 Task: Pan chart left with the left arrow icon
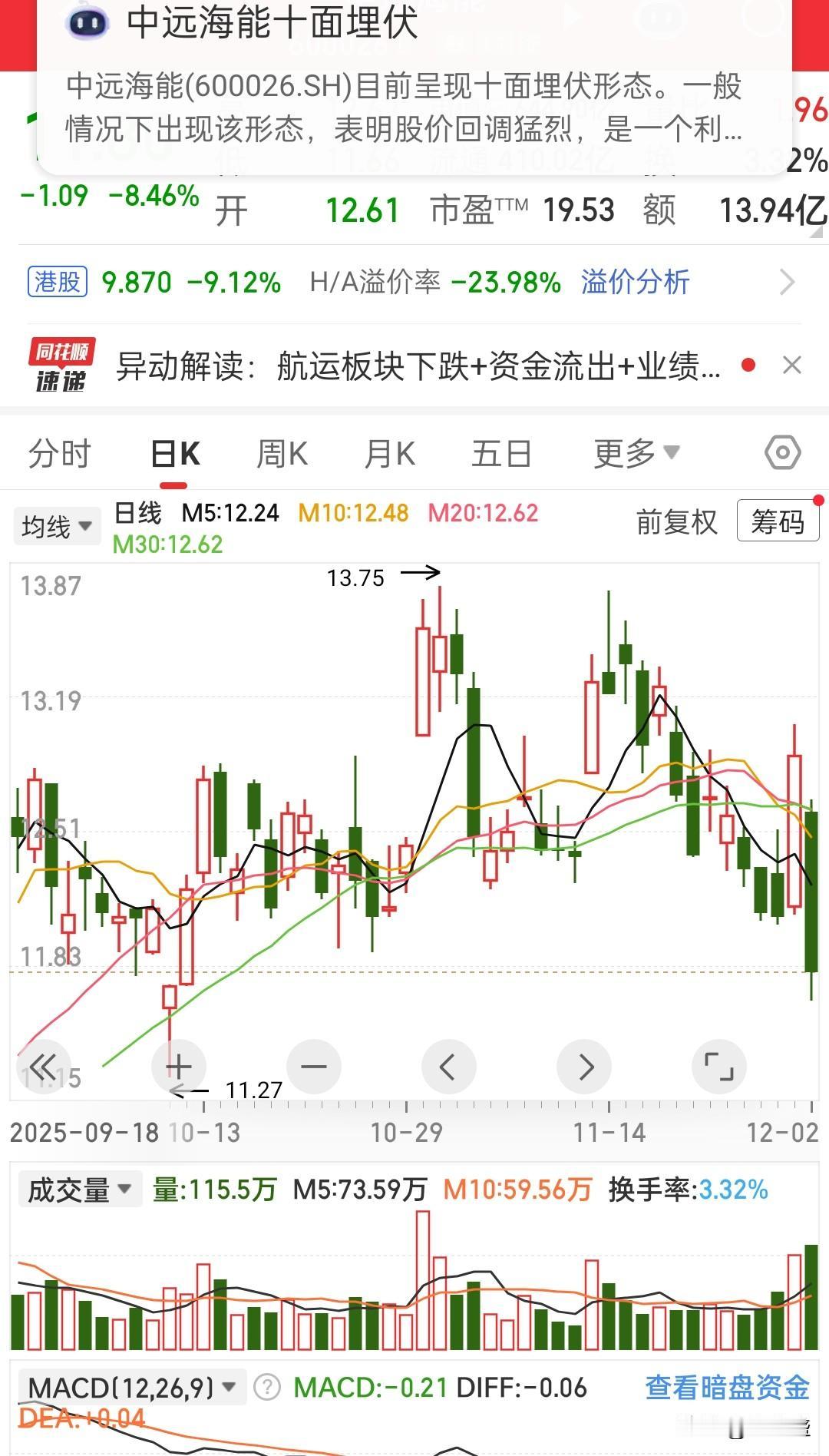pos(449,1066)
